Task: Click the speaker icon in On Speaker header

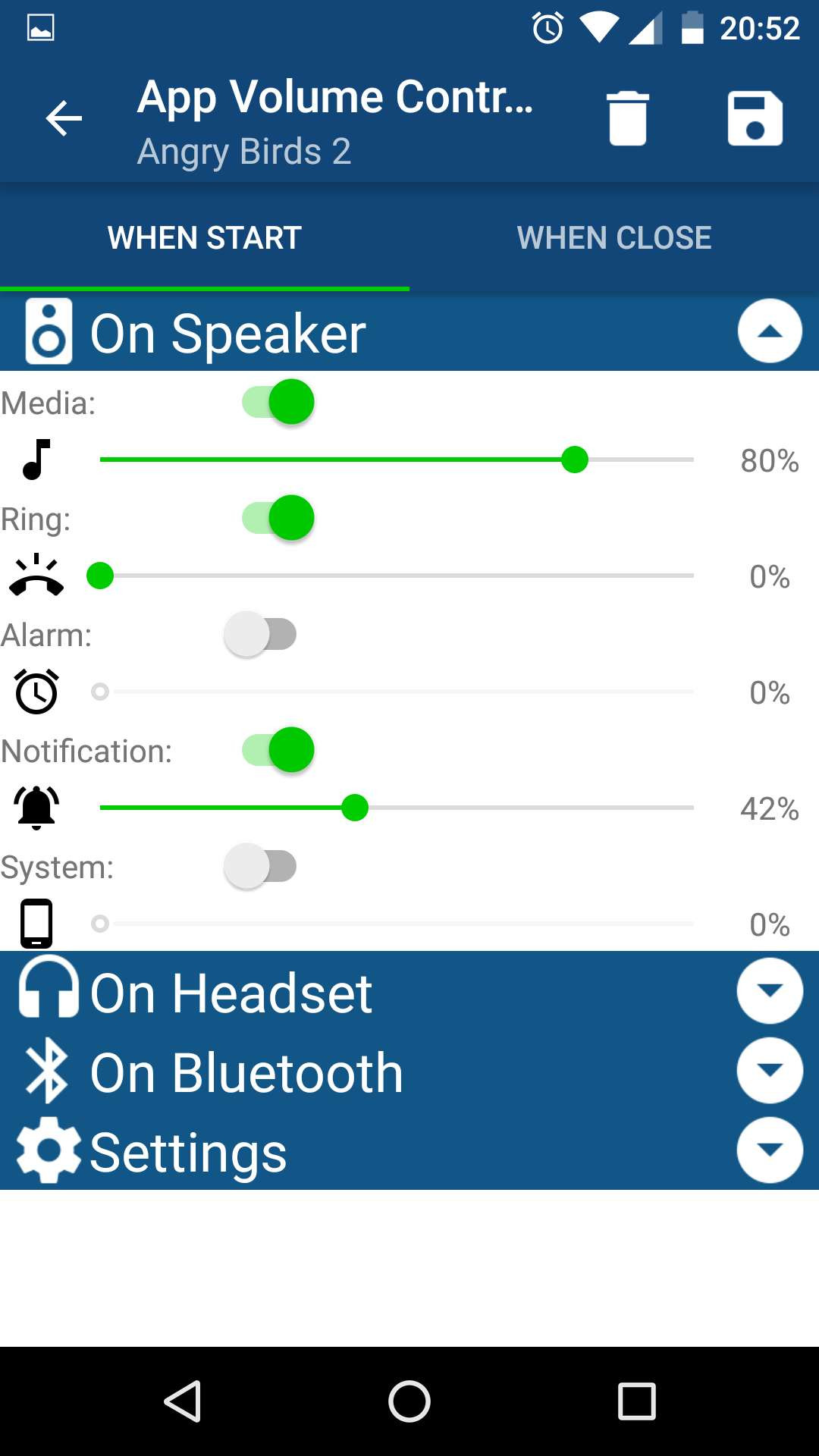Action: point(49,331)
